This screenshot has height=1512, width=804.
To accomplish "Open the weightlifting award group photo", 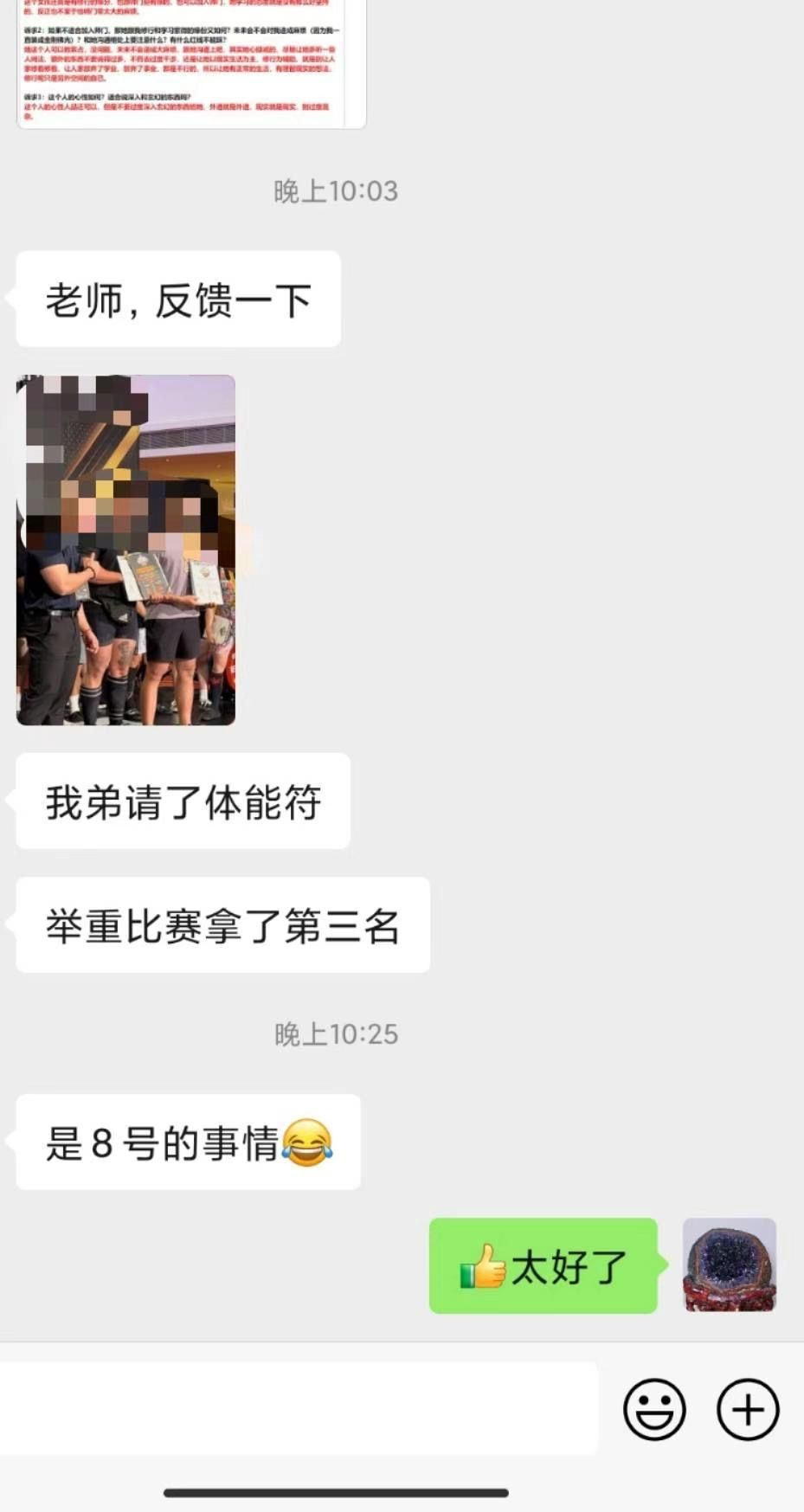I will [x=125, y=550].
